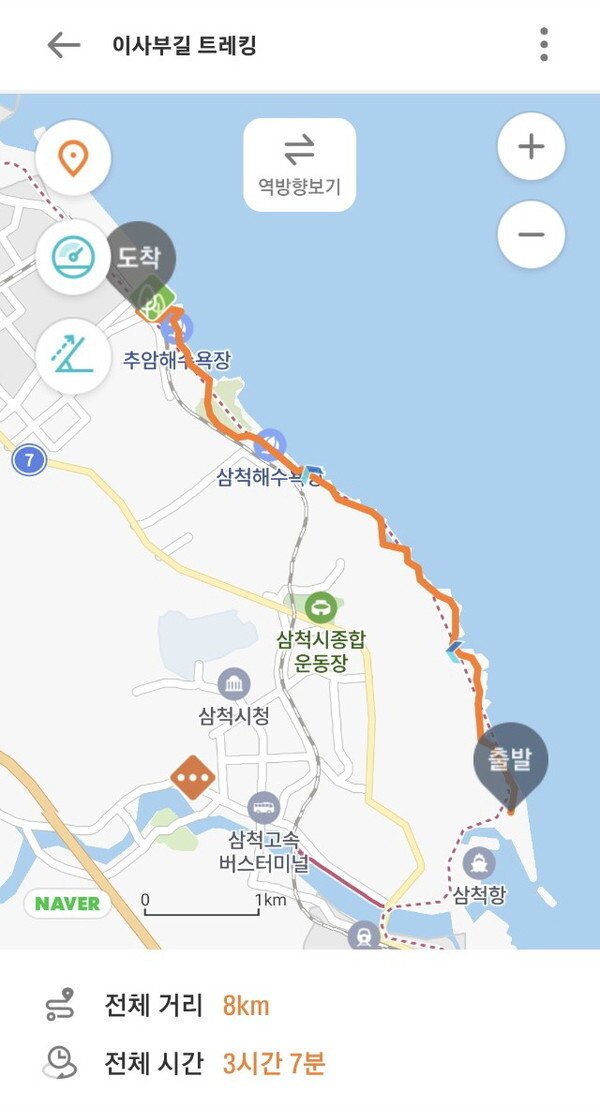Select the 도착 arrival marker
The image size is (600, 1107).
140,257
